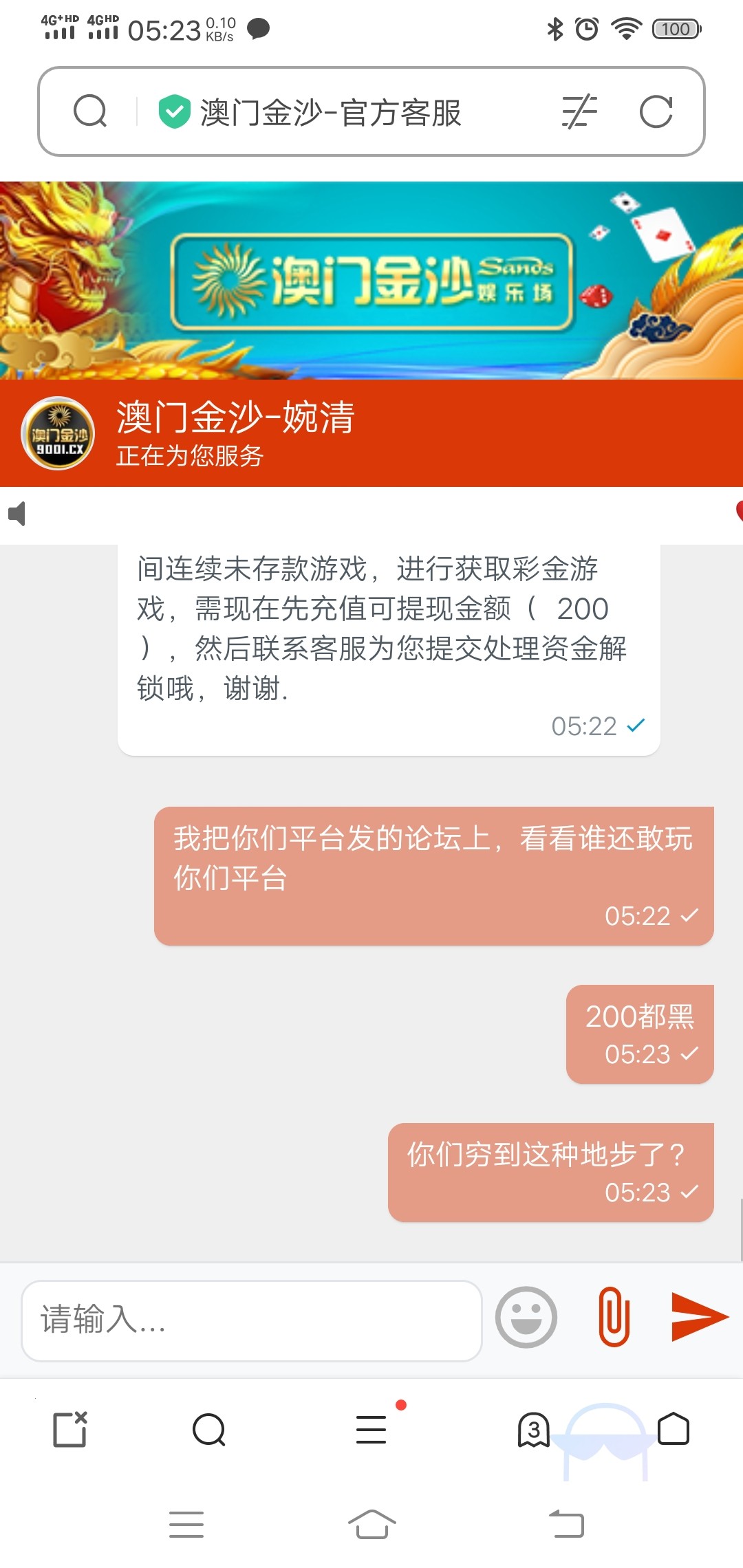Focus the 请输入... message field
The height and width of the screenshot is (1568, 743).
[251, 1320]
